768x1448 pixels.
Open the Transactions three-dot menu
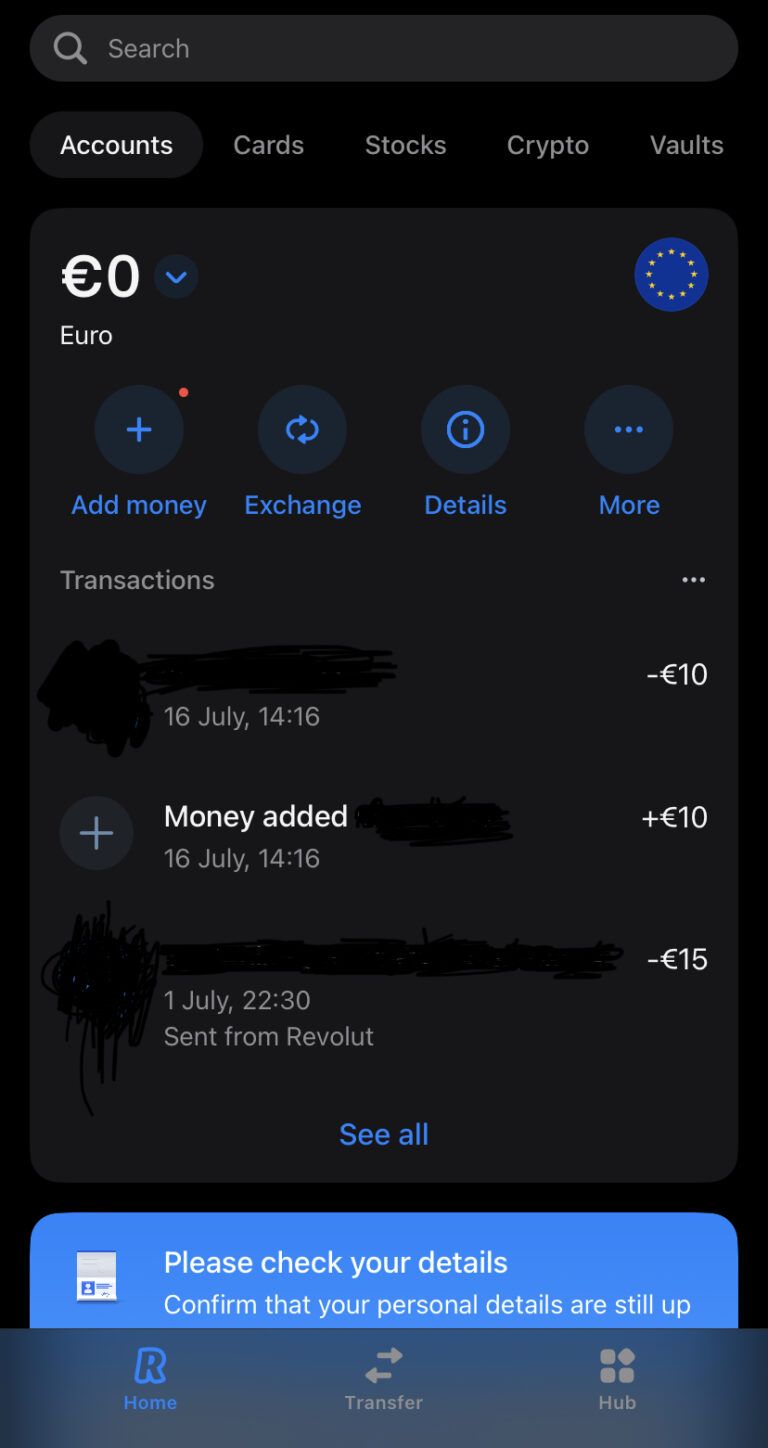(x=694, y=580)
